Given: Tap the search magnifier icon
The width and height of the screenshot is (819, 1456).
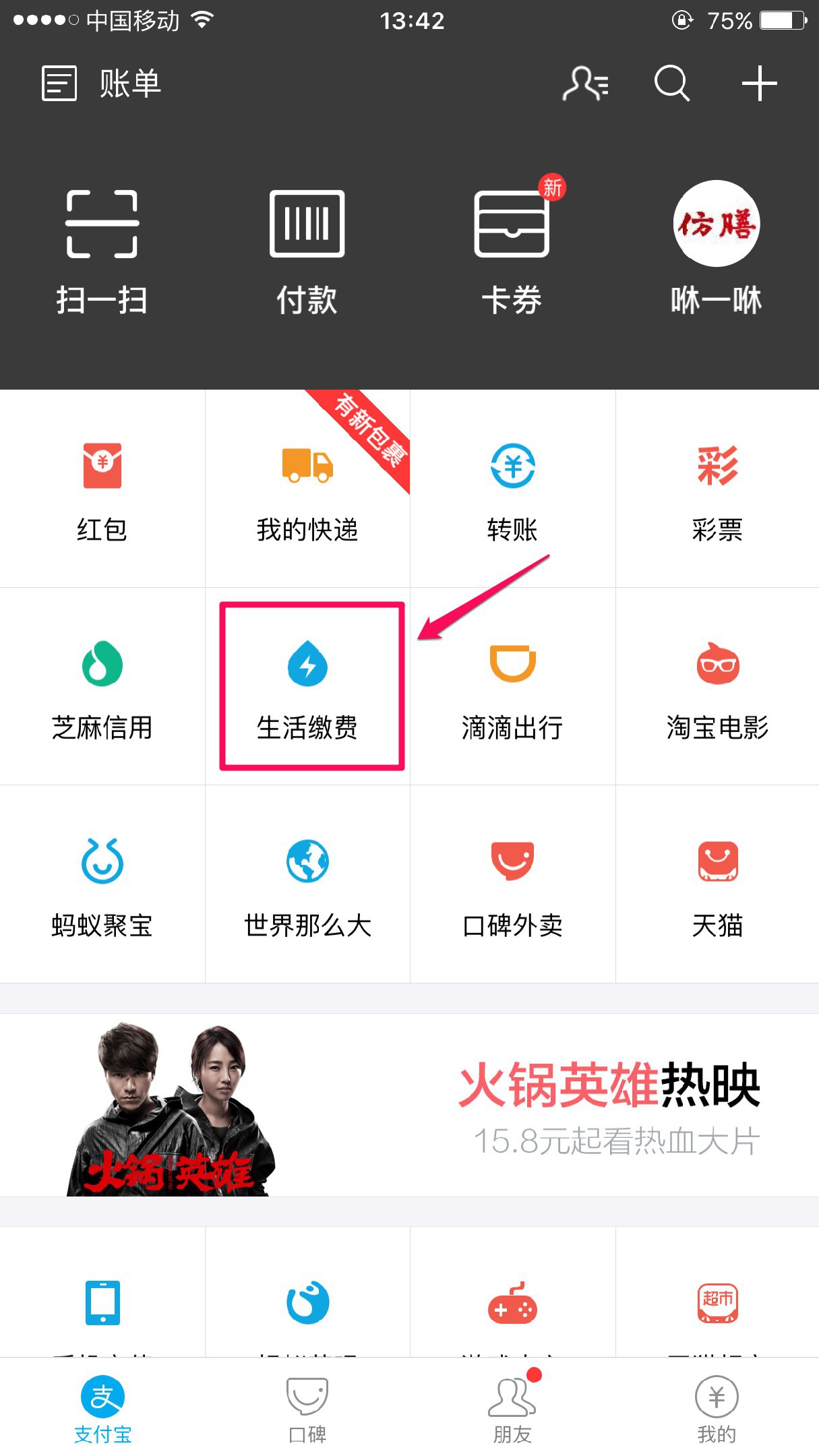Looking at the screenshot, I should [x=671, y=84].
